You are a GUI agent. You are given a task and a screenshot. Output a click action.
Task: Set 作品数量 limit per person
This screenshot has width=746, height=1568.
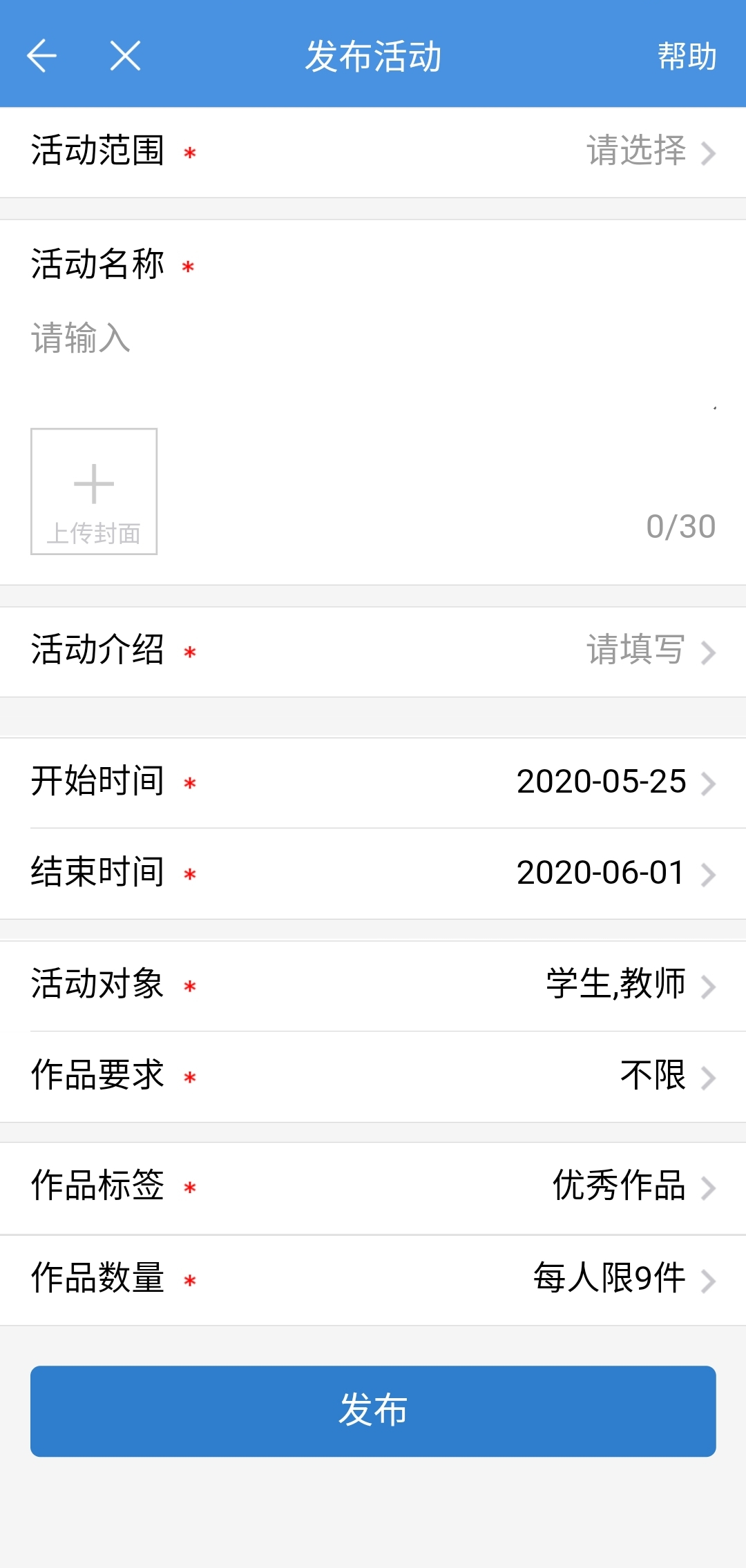pos(373,1279)
